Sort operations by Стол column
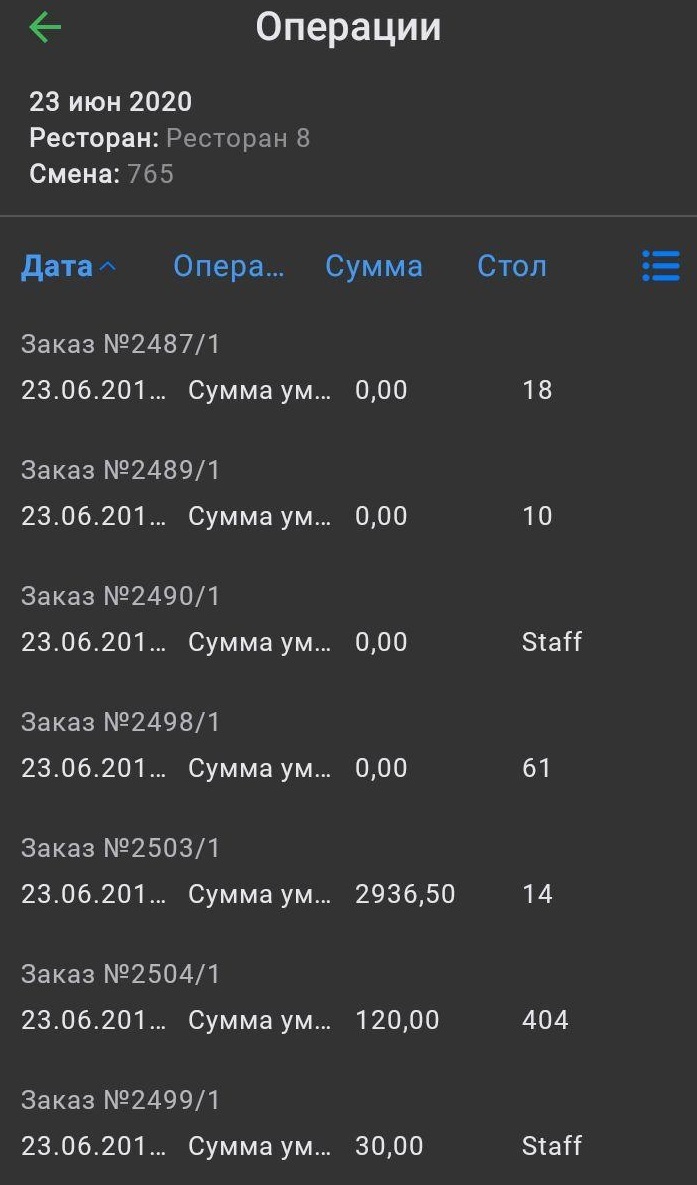Viewport: 697px width, 1185px height. 511,266
